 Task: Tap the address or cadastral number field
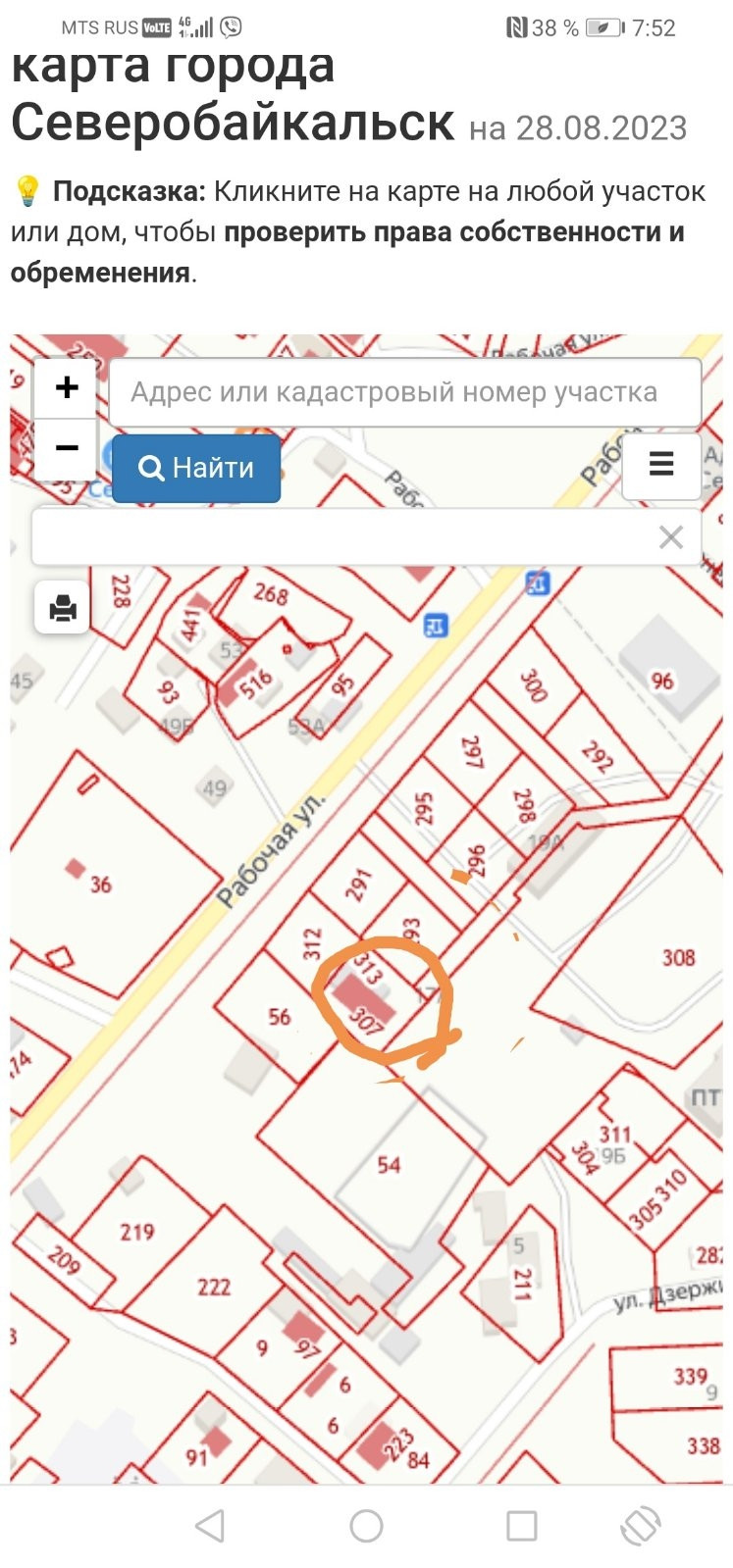405,392
